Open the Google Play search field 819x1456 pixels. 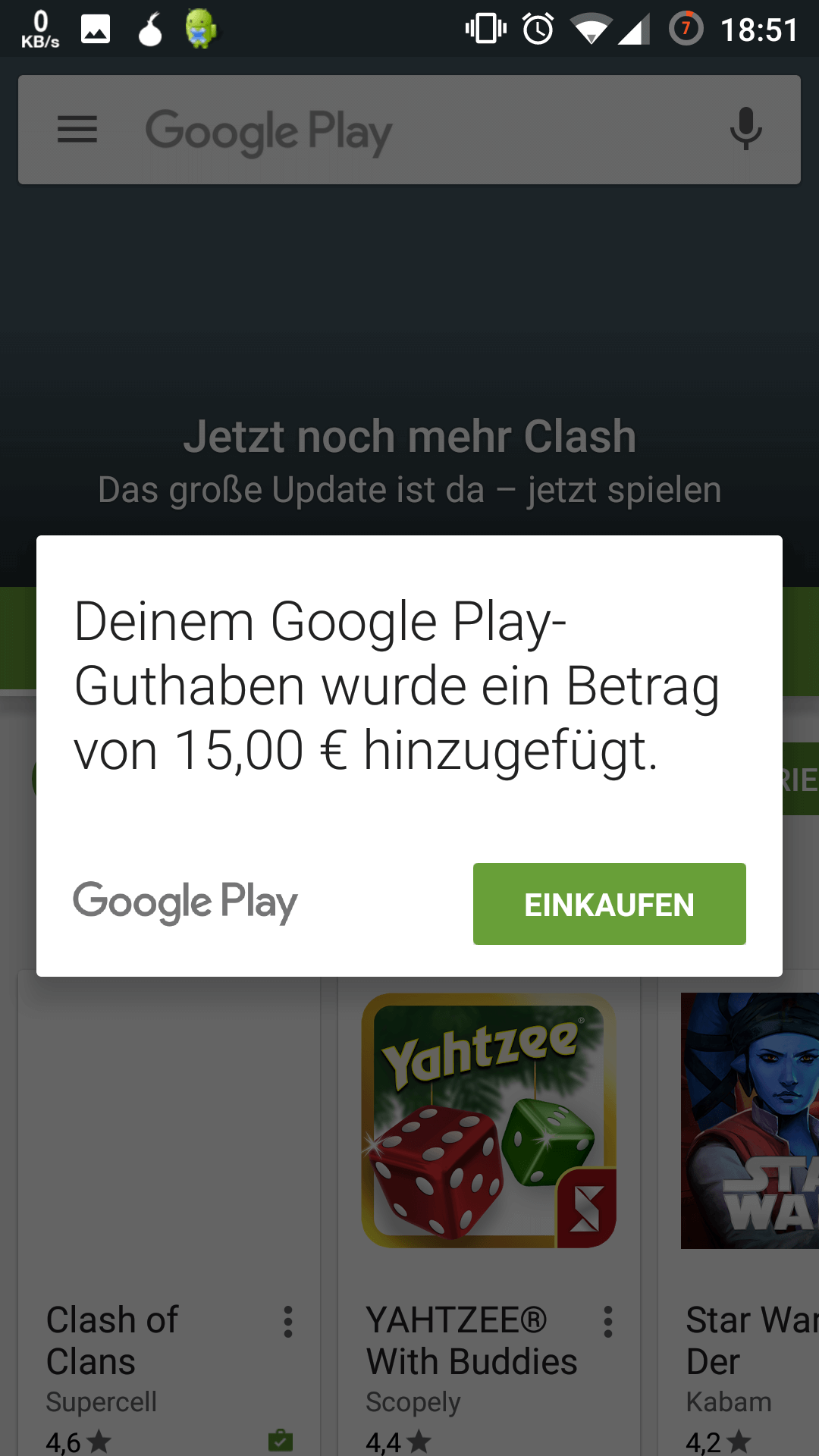(x=409, y=130)
